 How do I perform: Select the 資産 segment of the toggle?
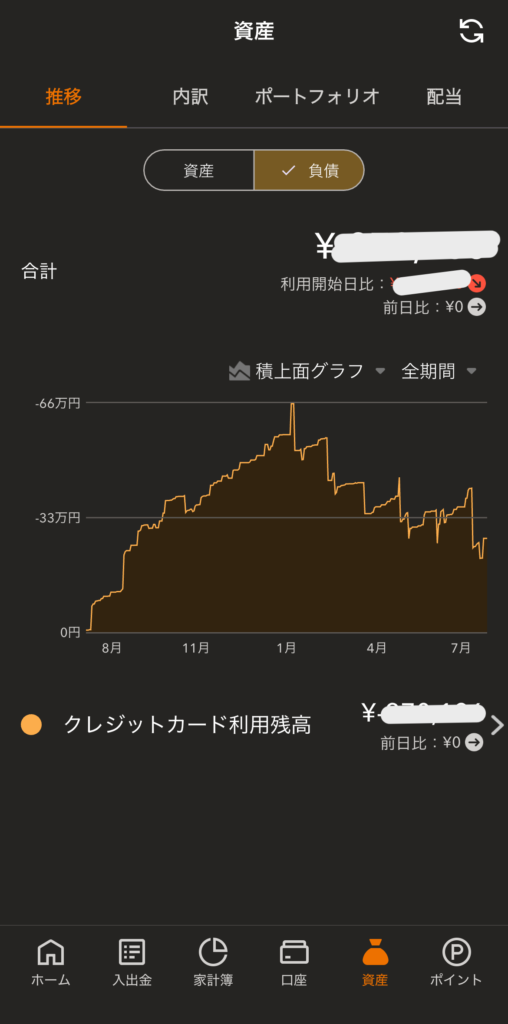(x=198, y=170)
